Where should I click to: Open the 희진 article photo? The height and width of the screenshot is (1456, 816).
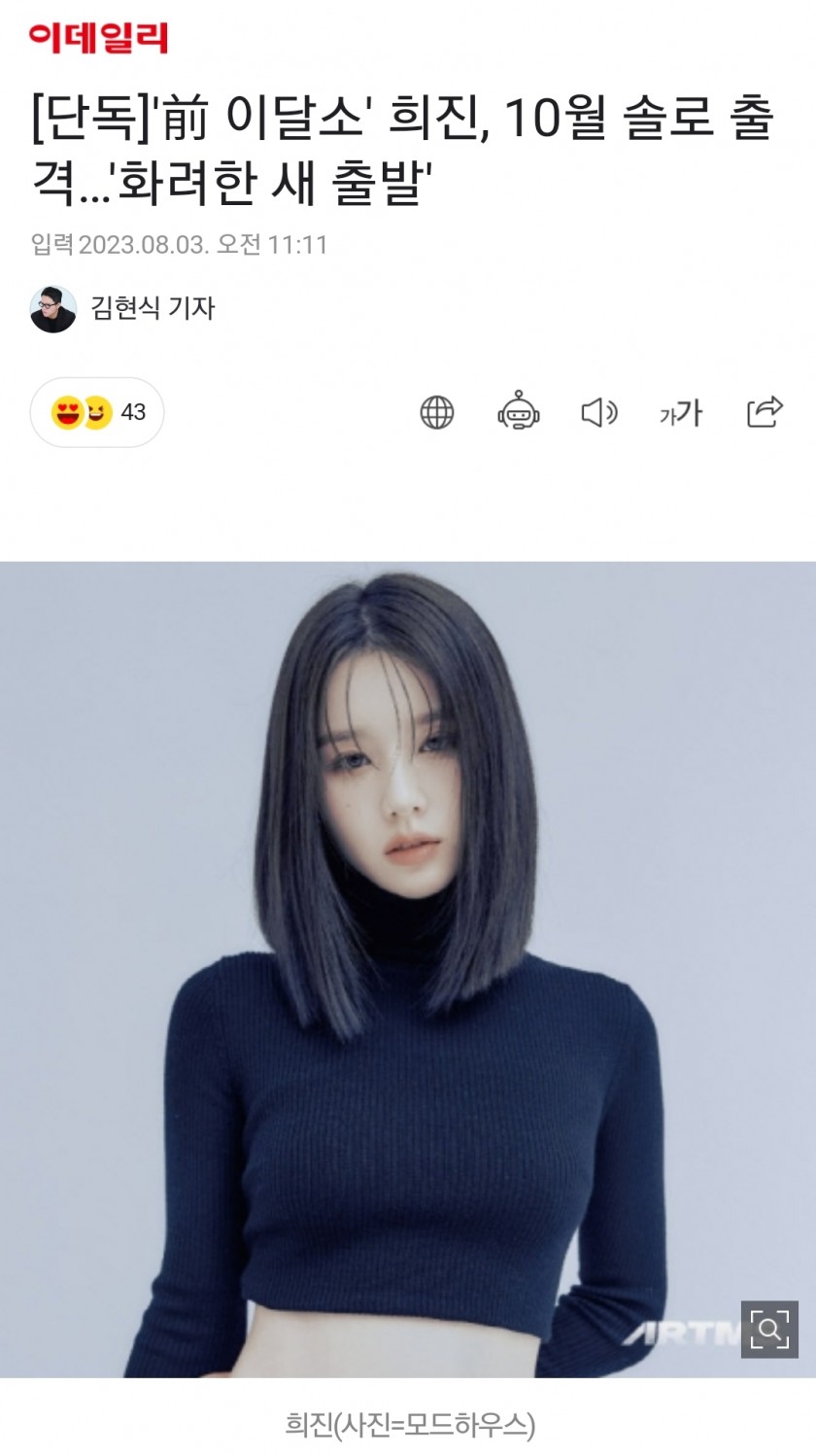click(x=408, y=969)
